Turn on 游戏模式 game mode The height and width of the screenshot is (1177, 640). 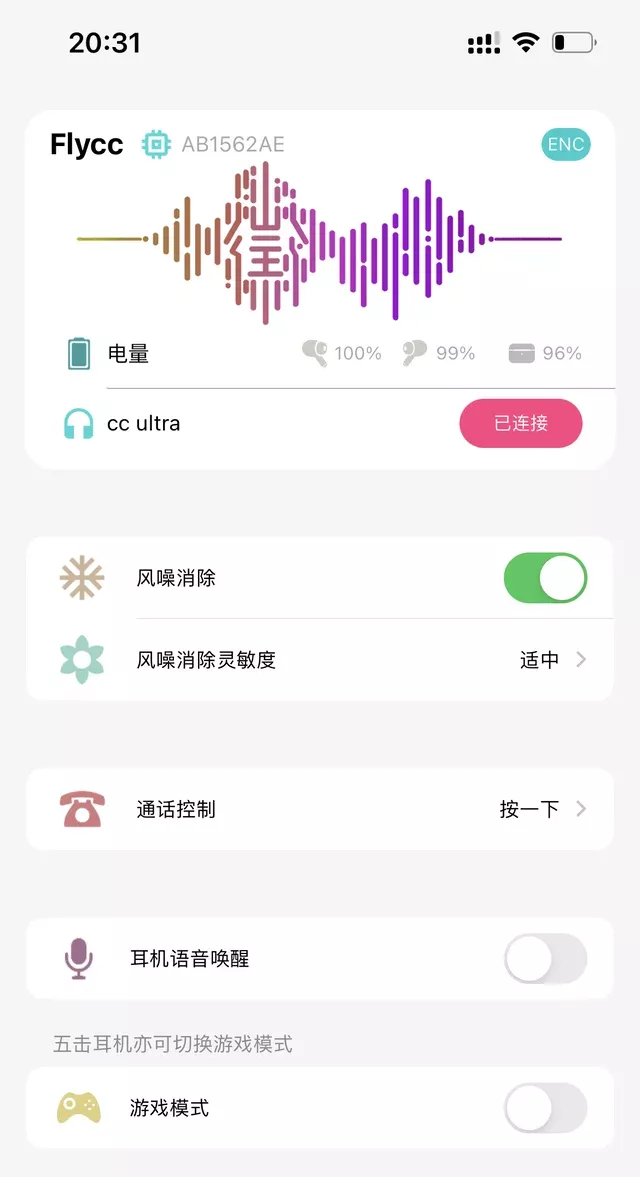pyautogui.click(x=545, y=1108)
